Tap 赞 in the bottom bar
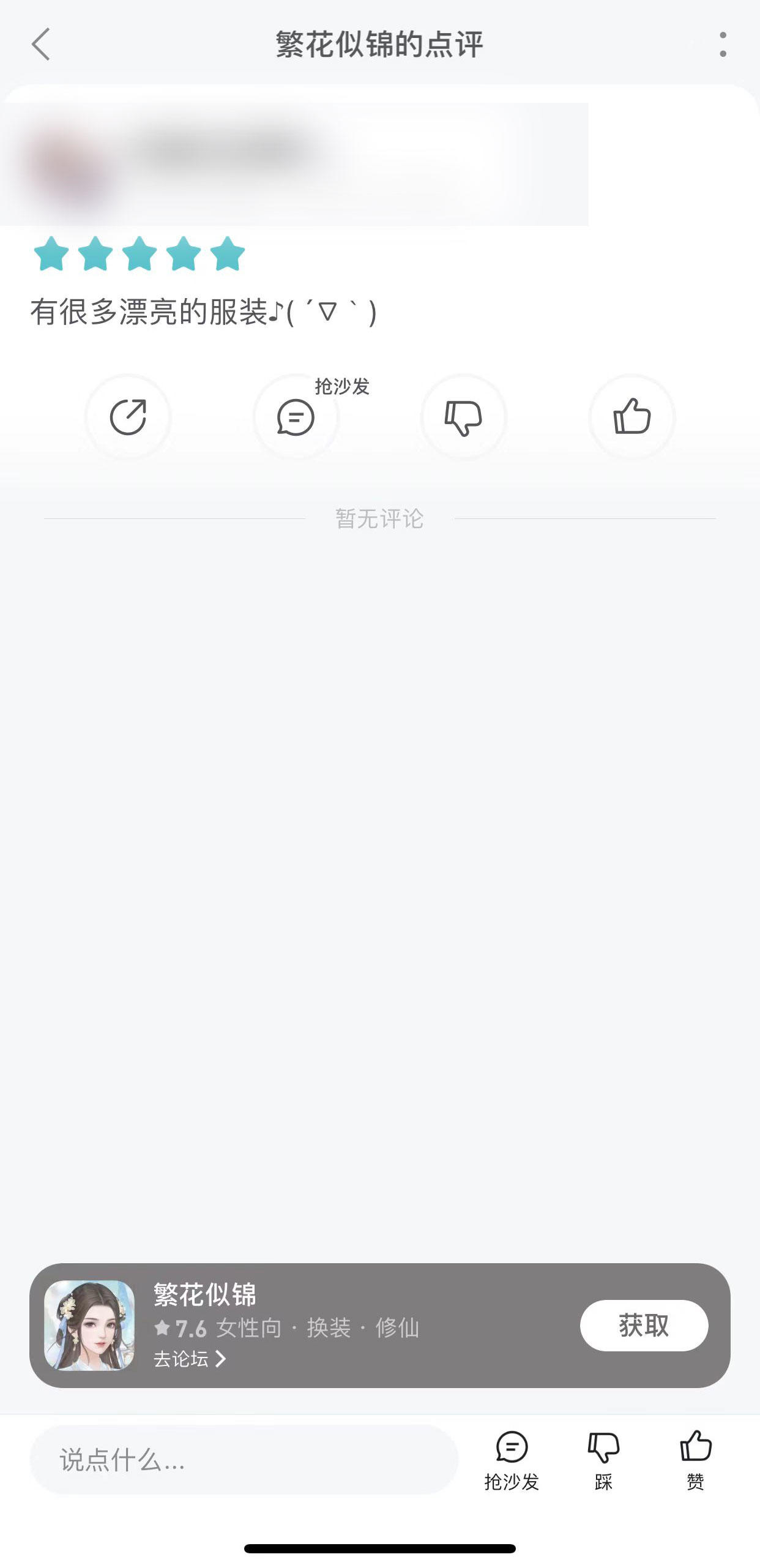The image size is (760, 1568). click(696, 1460)
